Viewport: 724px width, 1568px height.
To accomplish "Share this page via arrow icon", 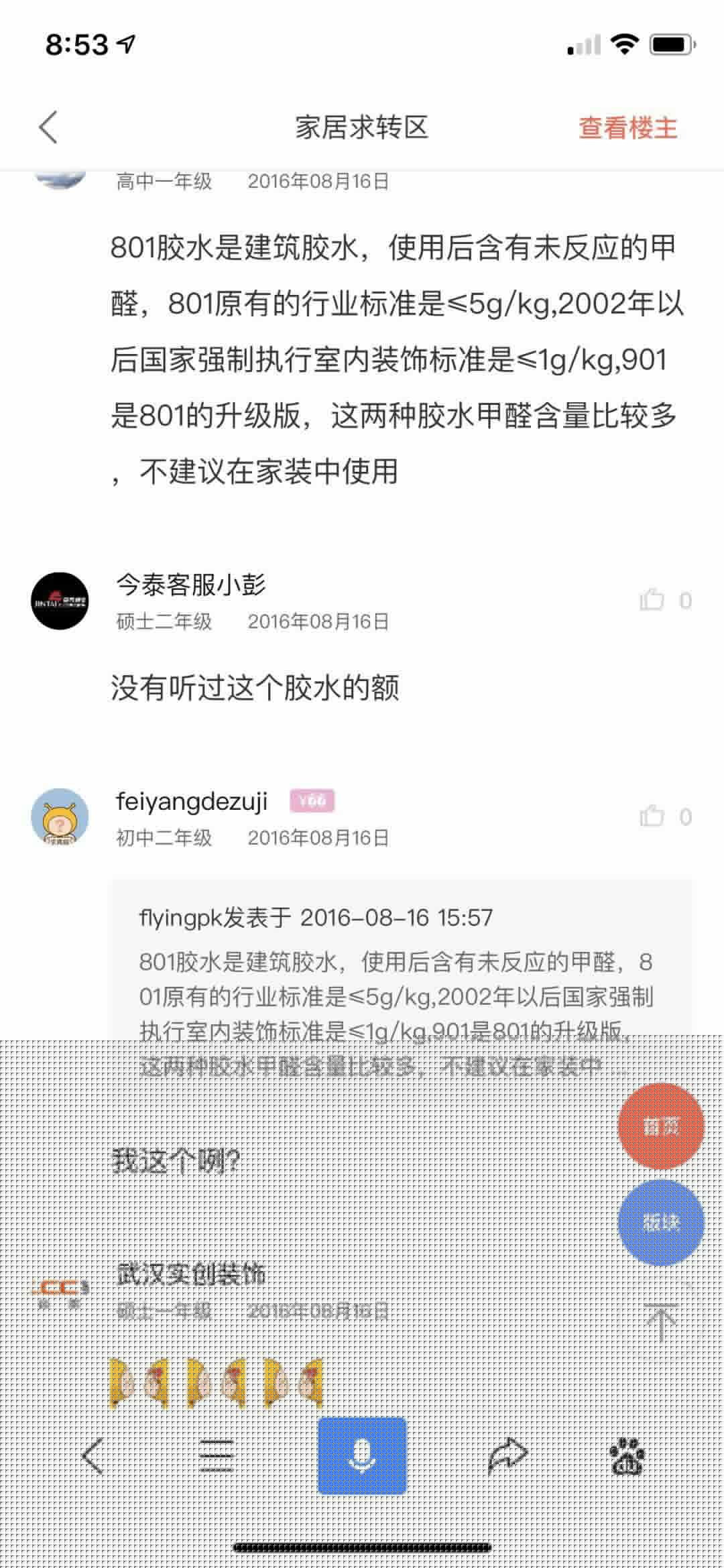I will tap(507, 1456).
